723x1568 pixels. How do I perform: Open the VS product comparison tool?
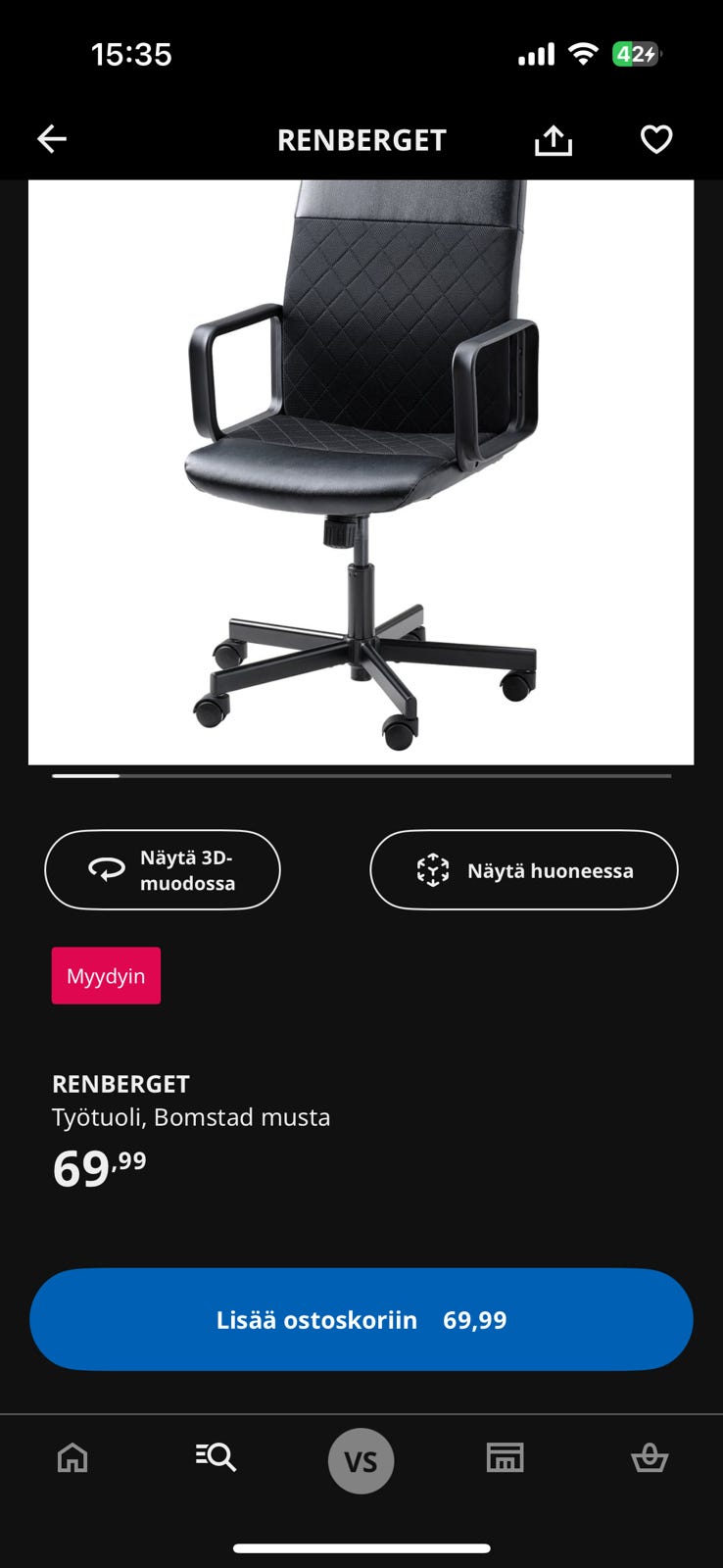(361, 1460)
